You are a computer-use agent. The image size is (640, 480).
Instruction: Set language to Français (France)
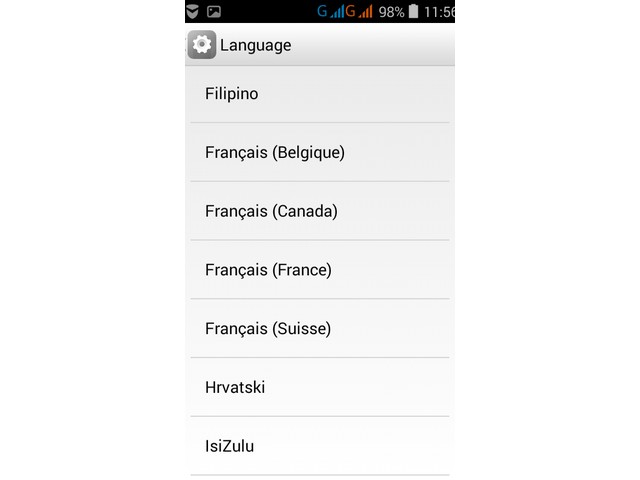[x=319, y=270]
